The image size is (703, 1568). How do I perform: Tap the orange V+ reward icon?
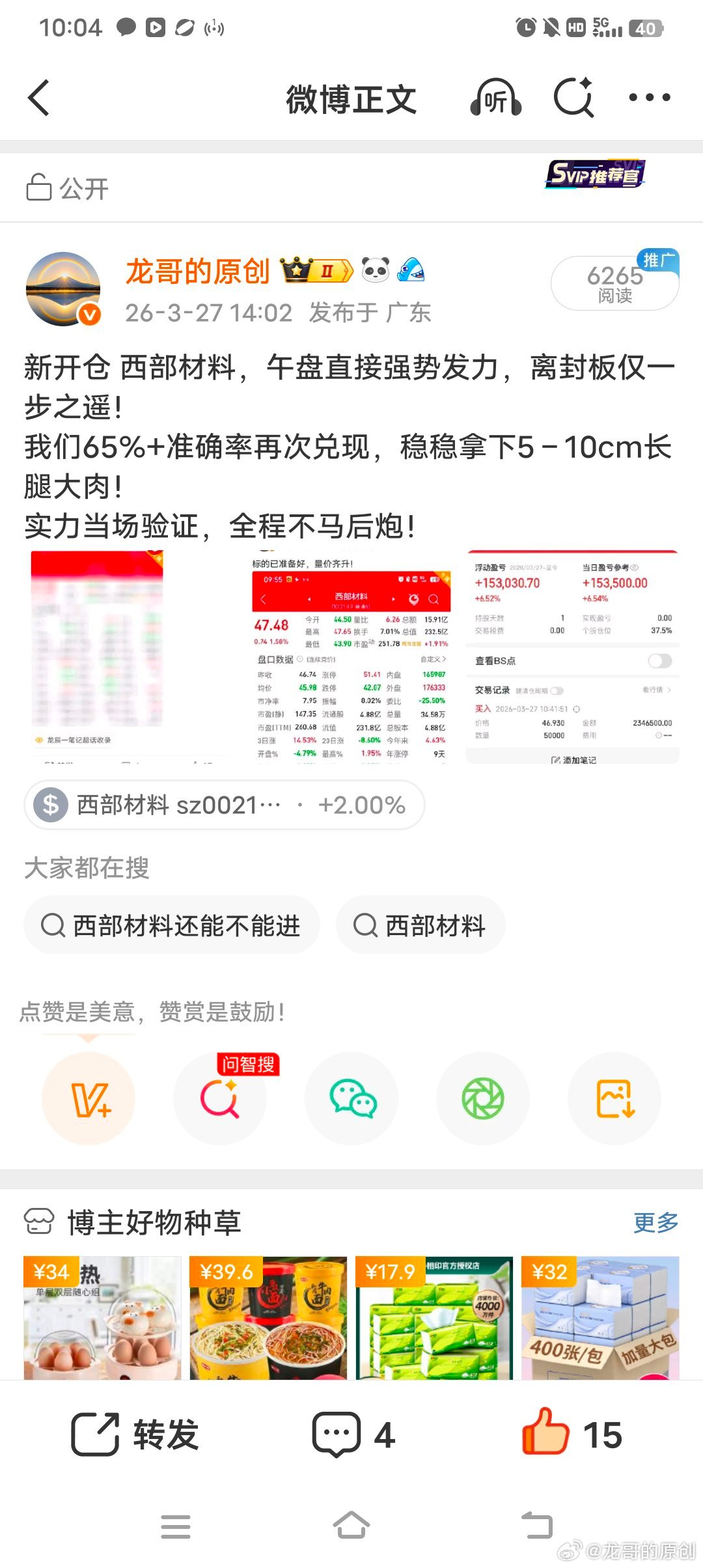(x=90, y=1098)
